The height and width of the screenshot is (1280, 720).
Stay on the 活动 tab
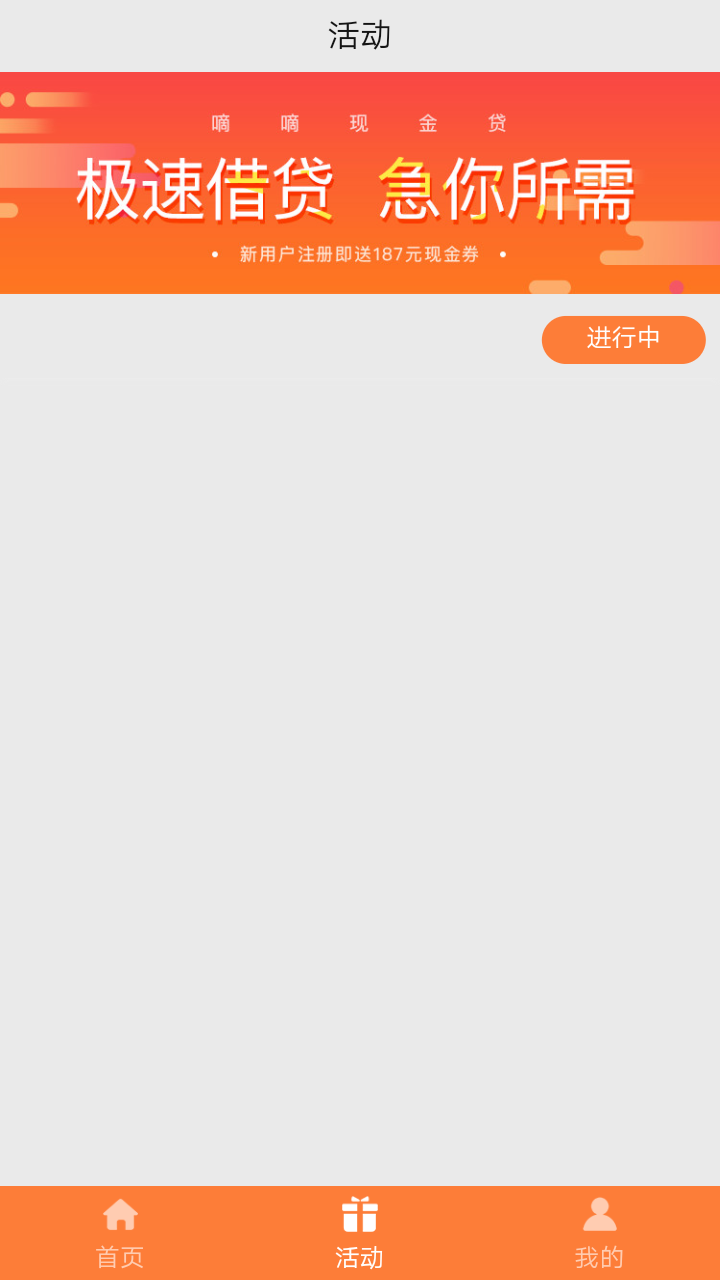[x=359, y=1230]
